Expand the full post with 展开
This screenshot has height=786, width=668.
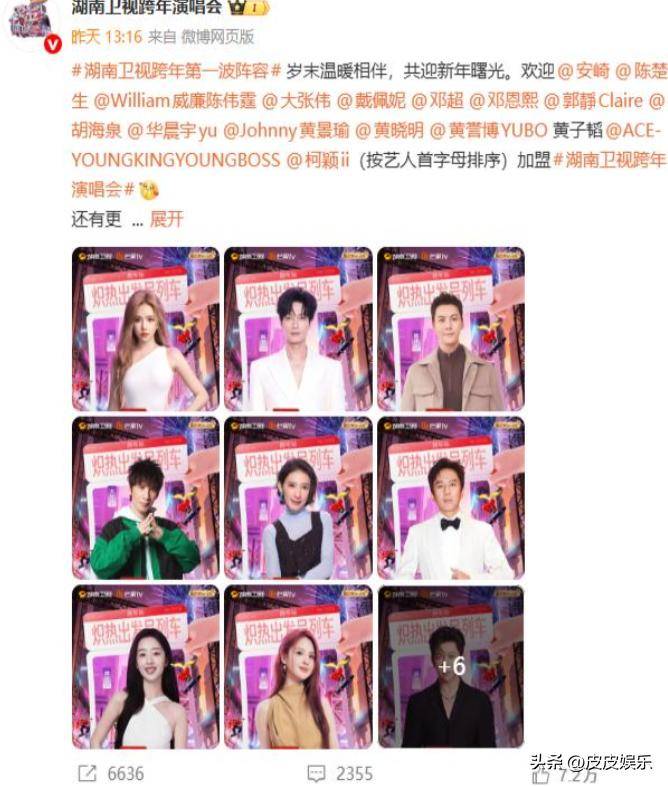tap(167, 219)
